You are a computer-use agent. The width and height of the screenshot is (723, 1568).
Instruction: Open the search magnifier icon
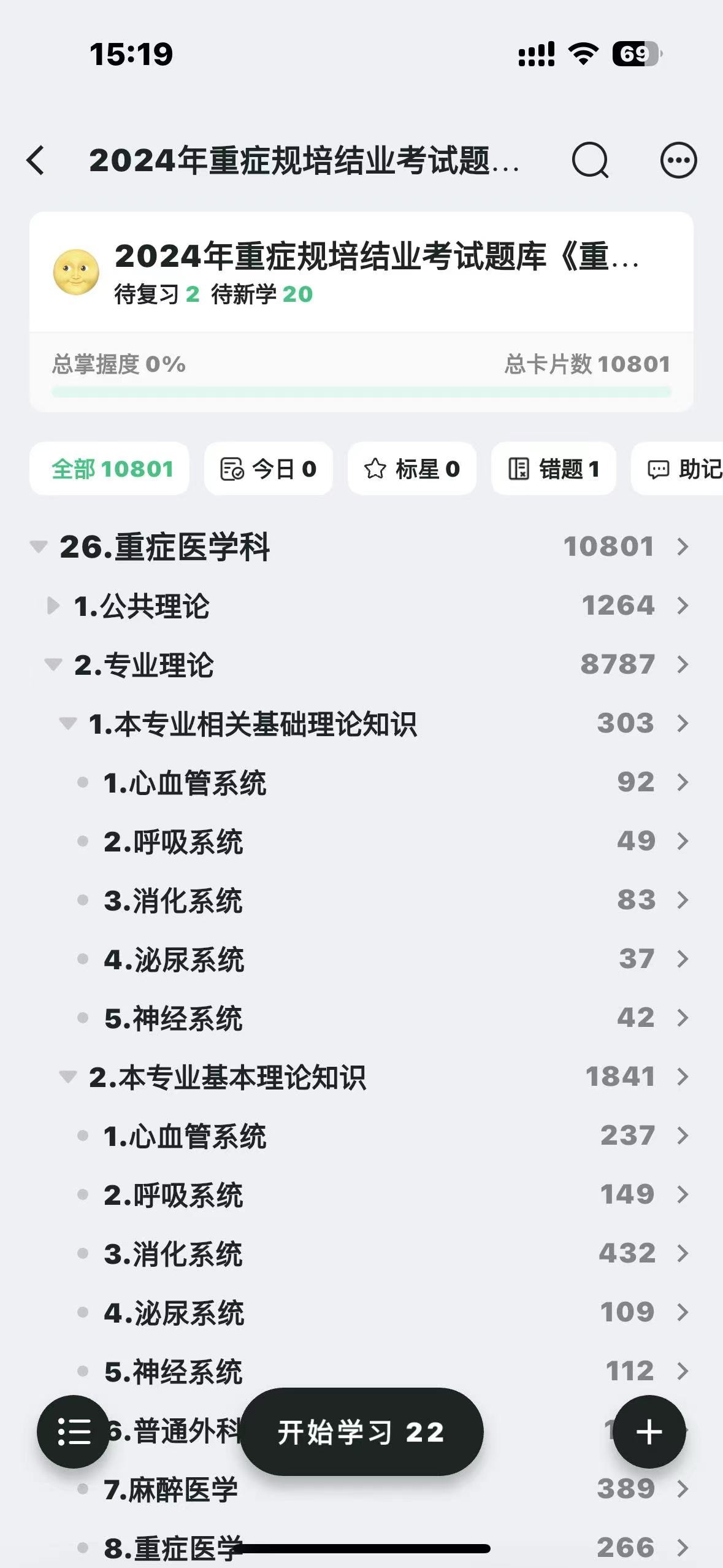[590, 161]
